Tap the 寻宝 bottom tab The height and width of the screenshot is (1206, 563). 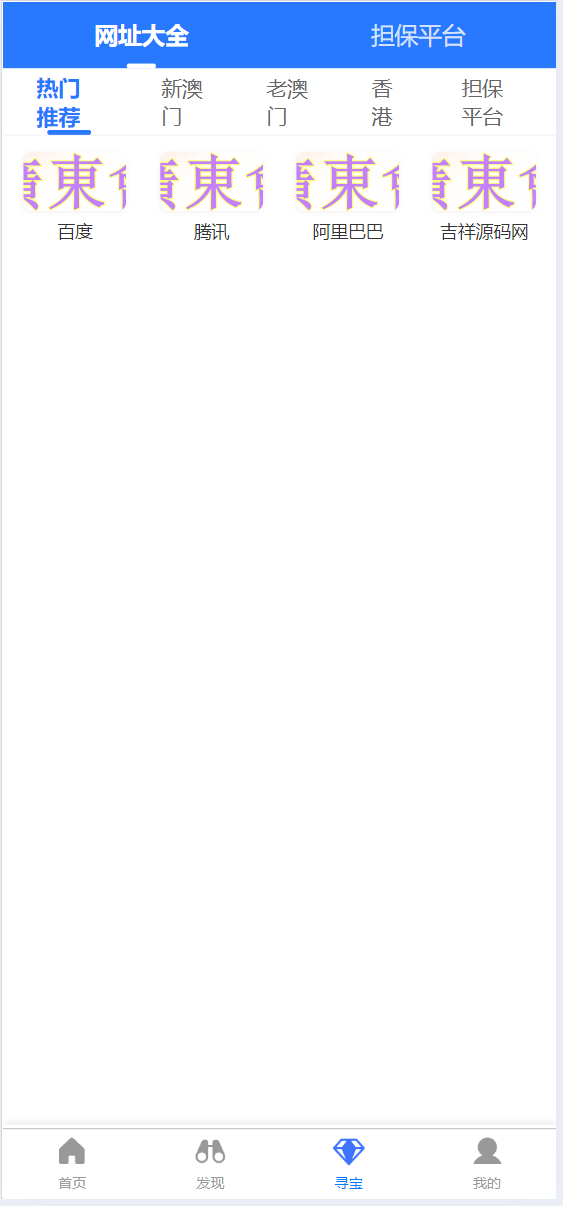[x=349, y=1164]
